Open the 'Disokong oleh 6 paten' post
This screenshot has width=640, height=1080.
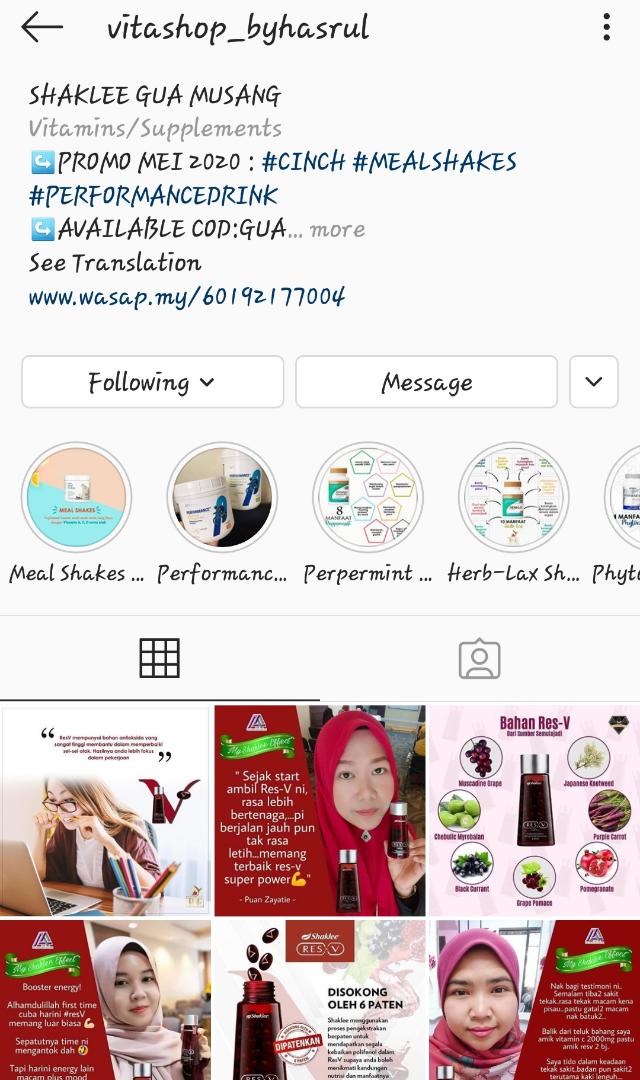point(320,1000)
